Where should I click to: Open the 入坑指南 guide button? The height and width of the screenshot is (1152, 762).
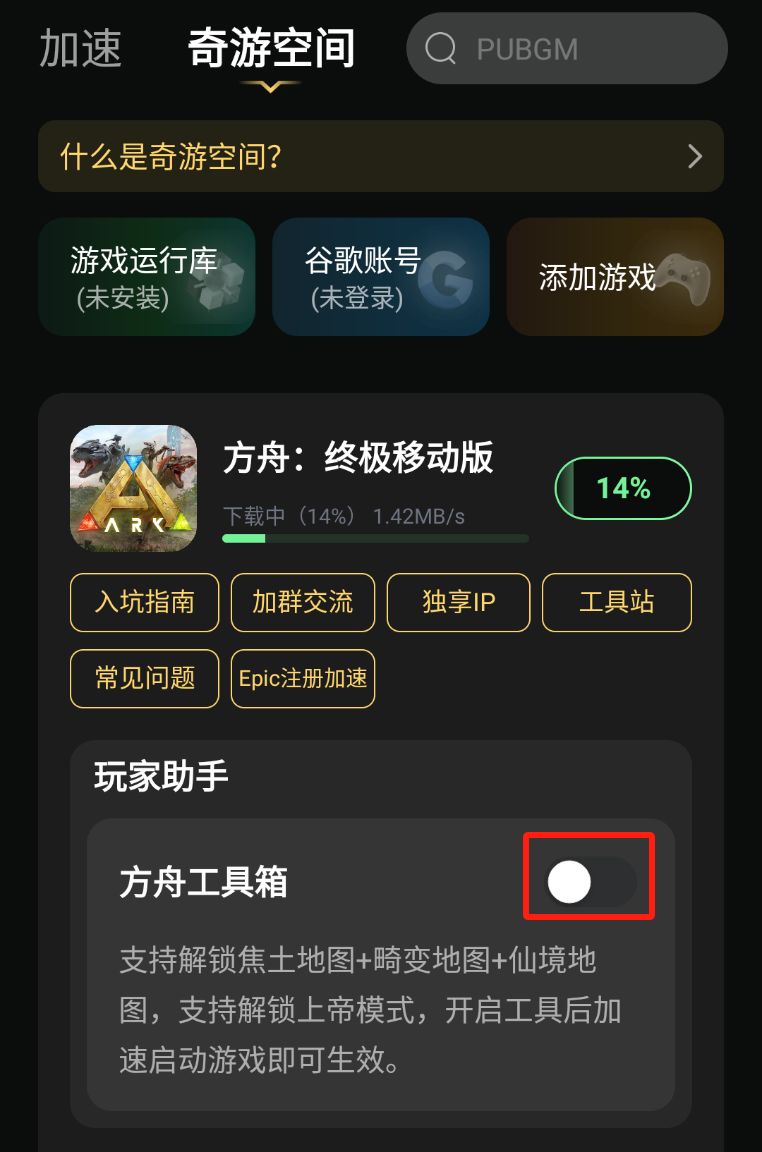click(143, 602)
